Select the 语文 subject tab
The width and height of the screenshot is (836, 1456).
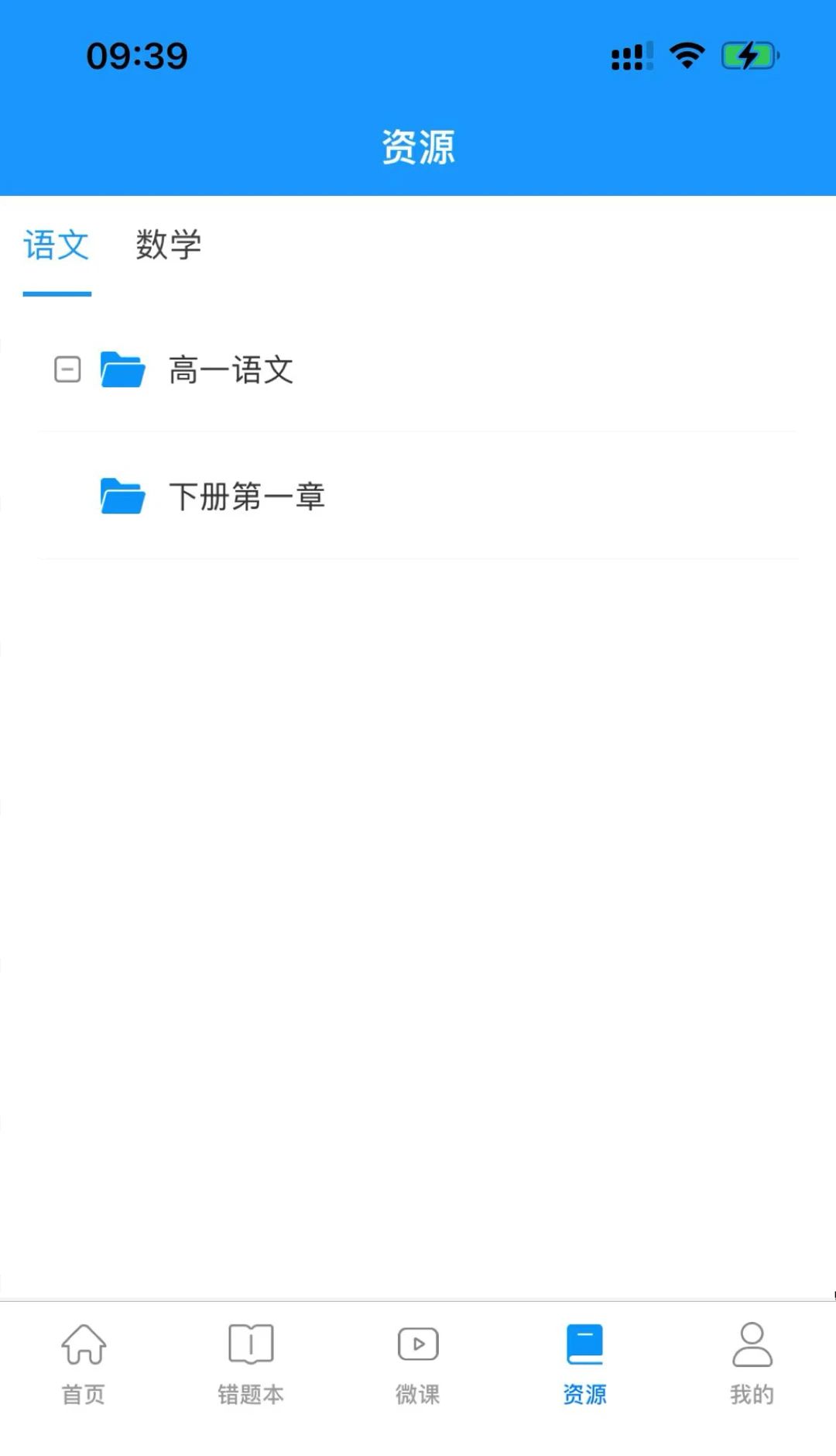(x=57, y=245)
